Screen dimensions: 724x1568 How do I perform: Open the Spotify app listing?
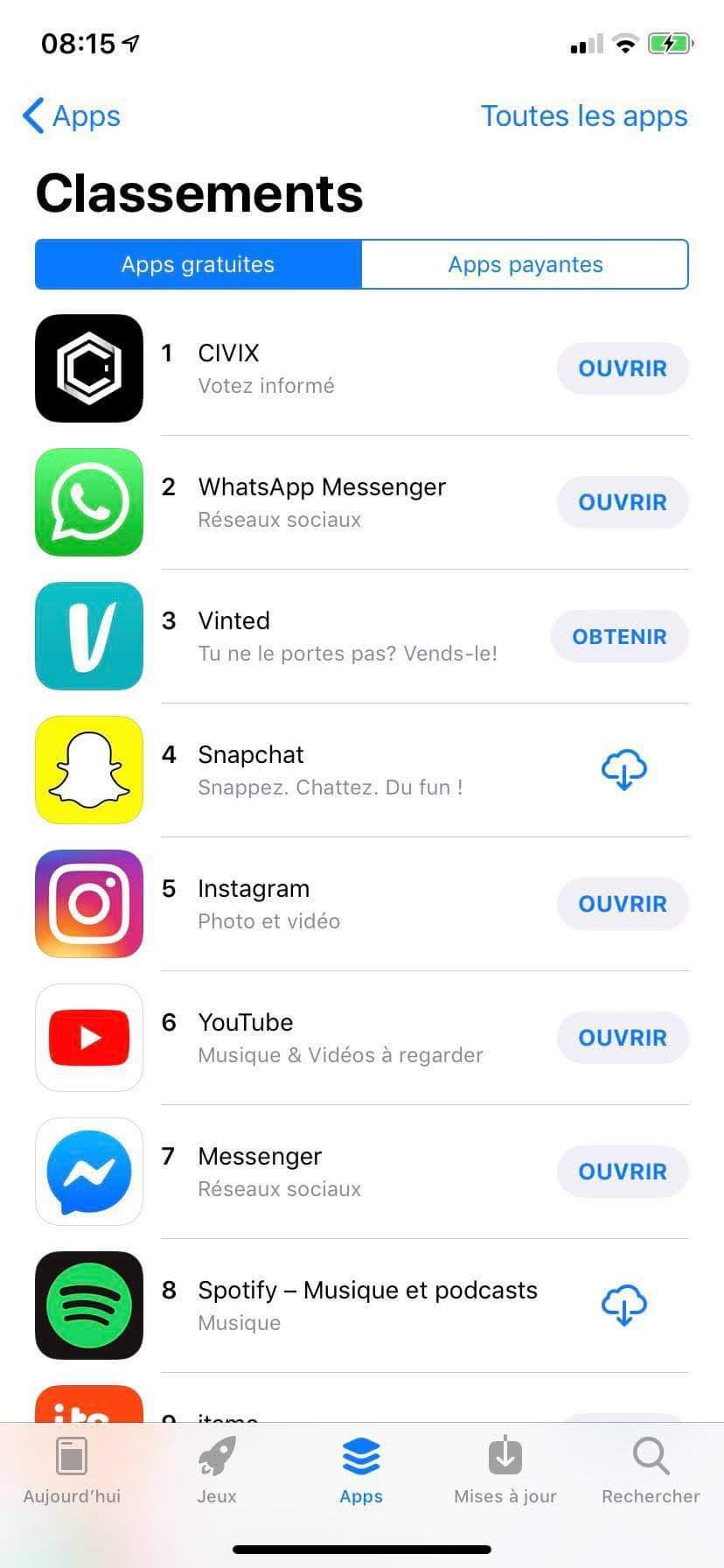[367, 1305]
